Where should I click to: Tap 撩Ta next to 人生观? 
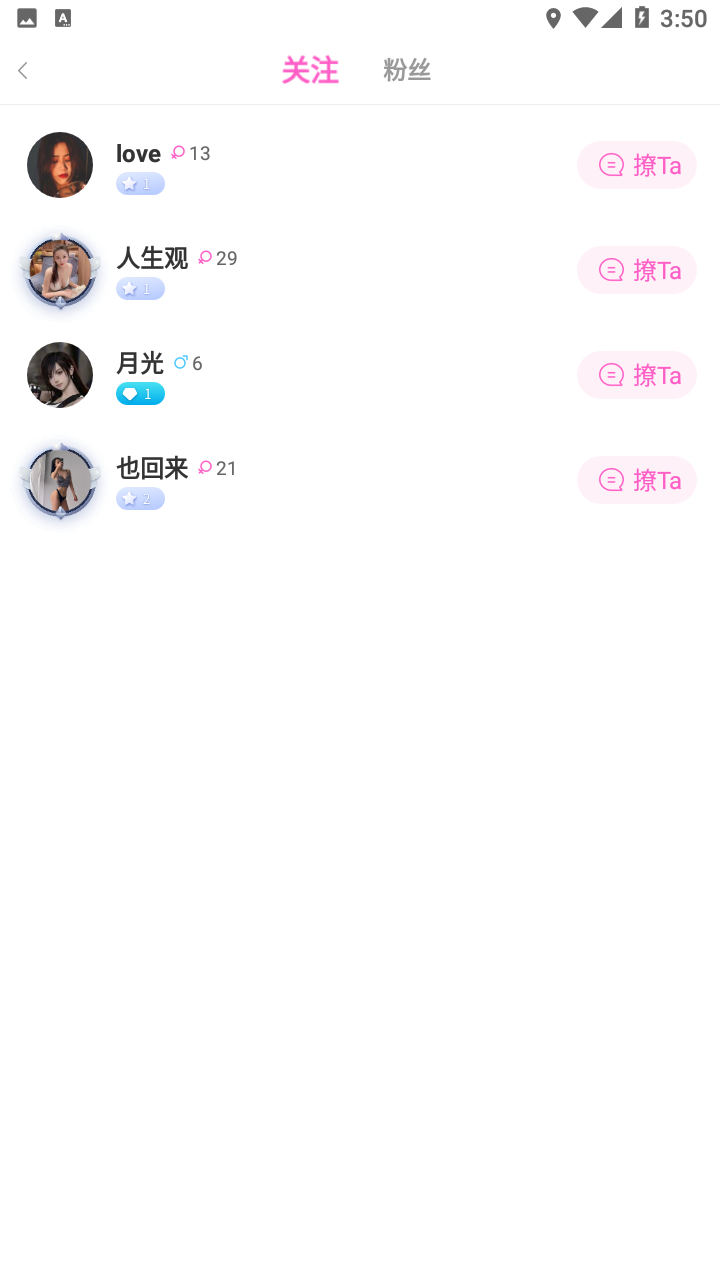coord(637,270)
